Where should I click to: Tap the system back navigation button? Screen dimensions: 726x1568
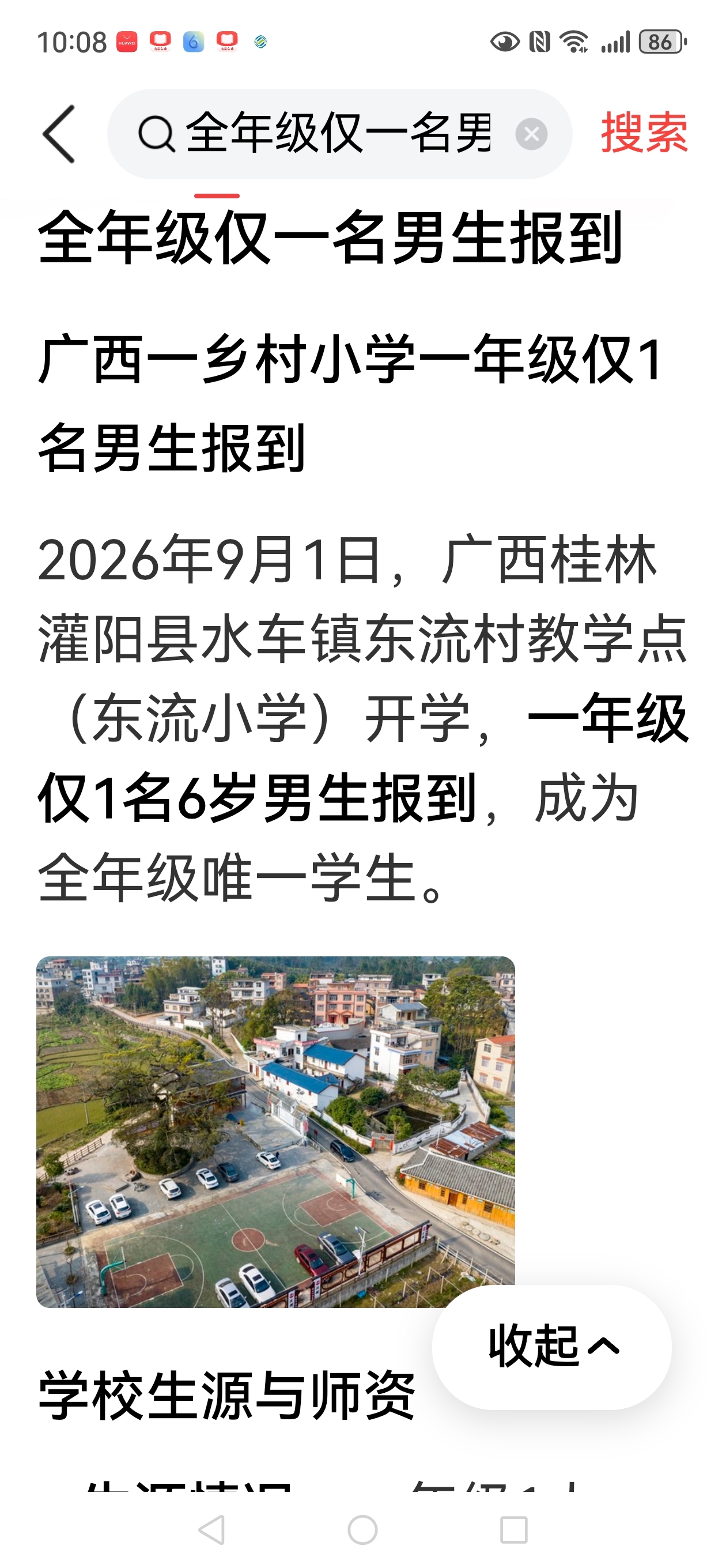(212, 1529)
